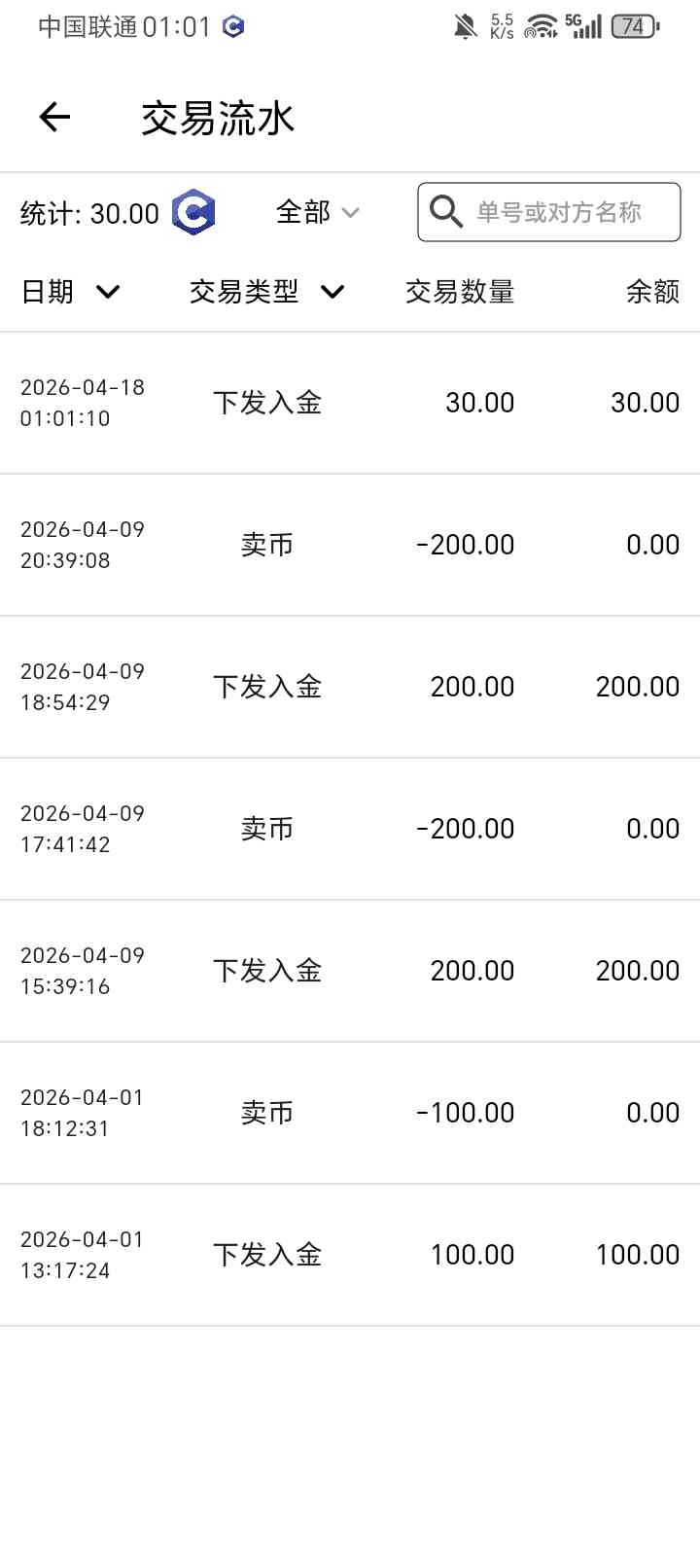Sort transactions by 日期
Screen dimensions: 700x1568
point(70,292)
